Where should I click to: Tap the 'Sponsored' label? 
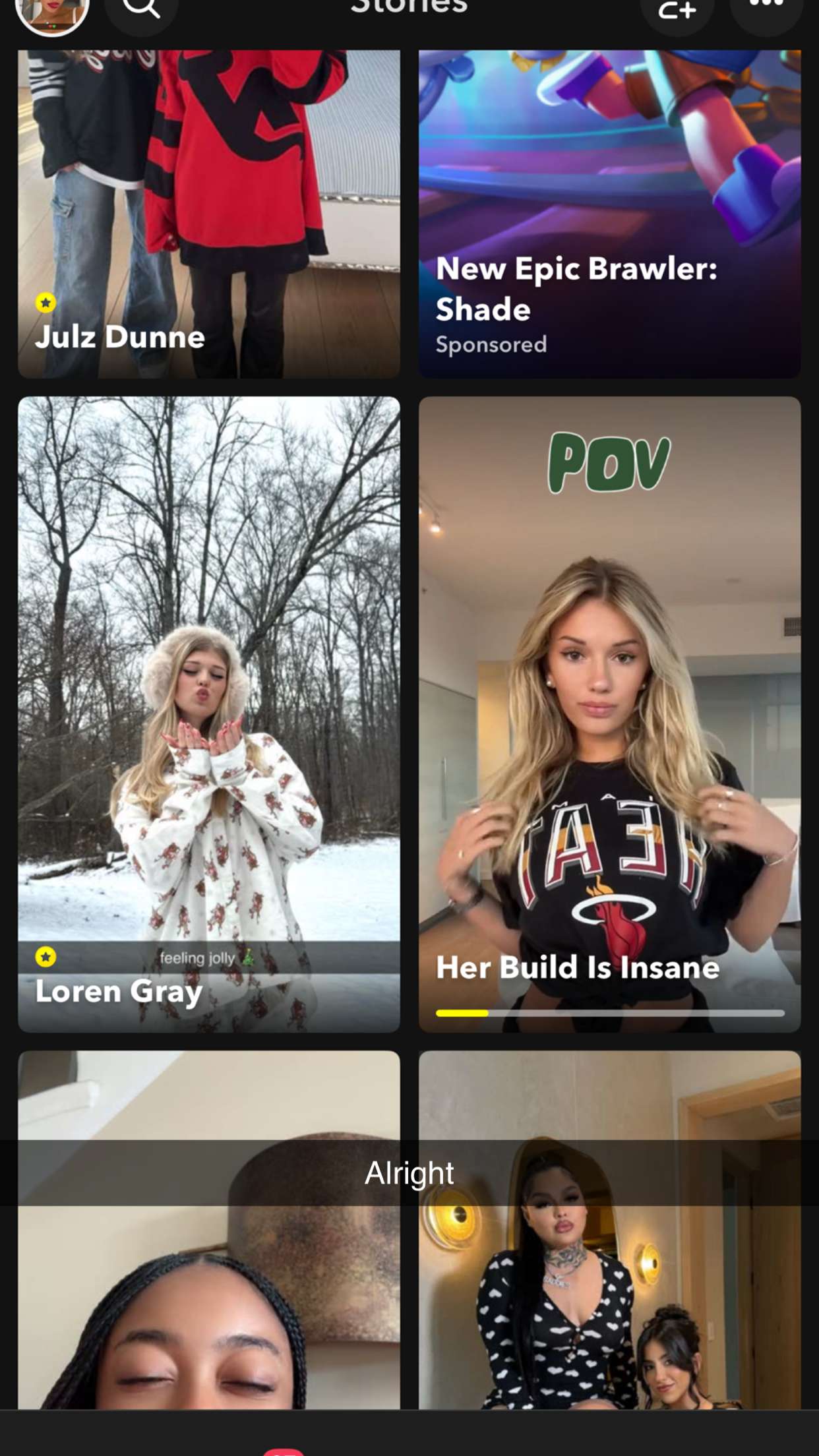tap(491, 344)
